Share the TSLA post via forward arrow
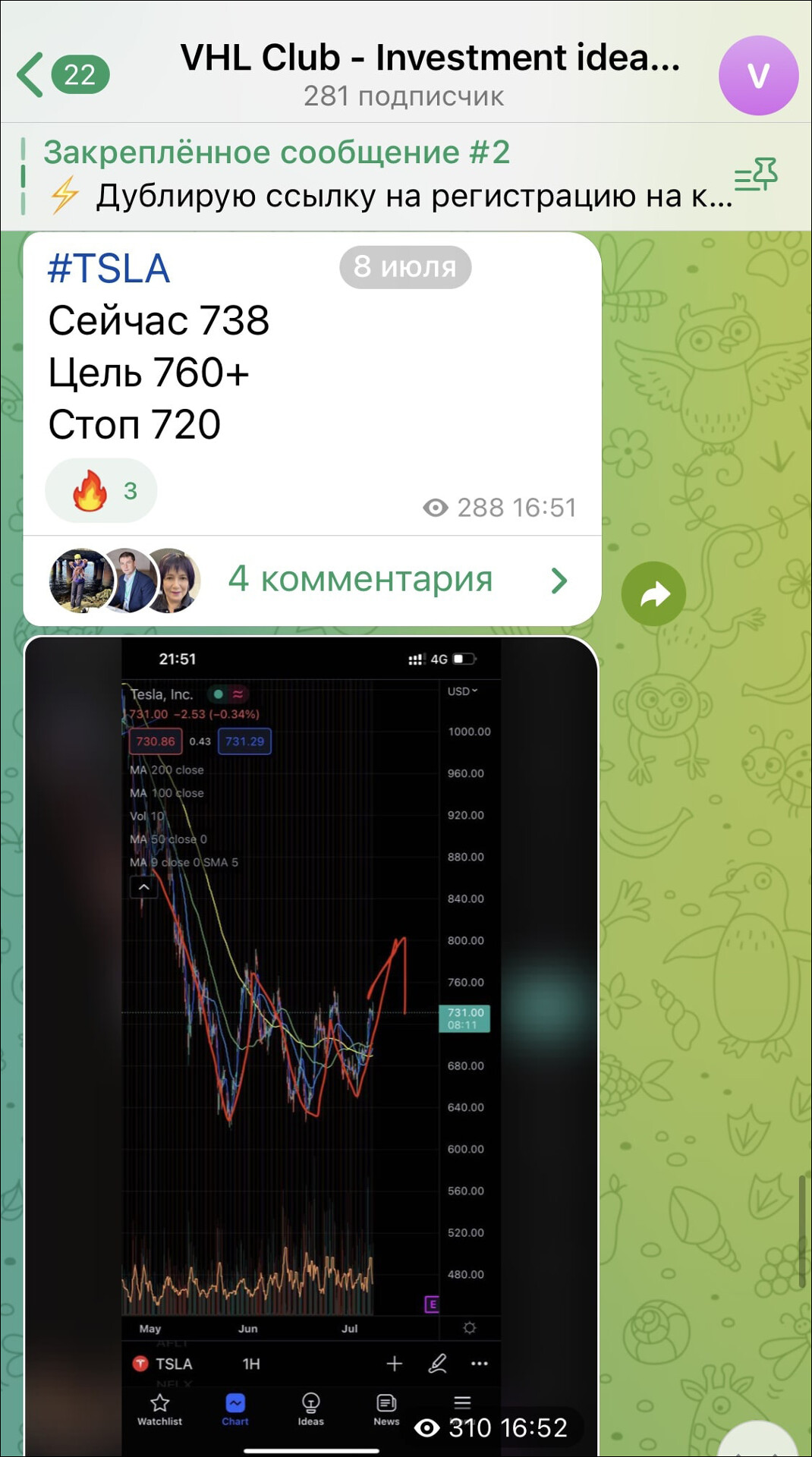 (x=653, y=594)
